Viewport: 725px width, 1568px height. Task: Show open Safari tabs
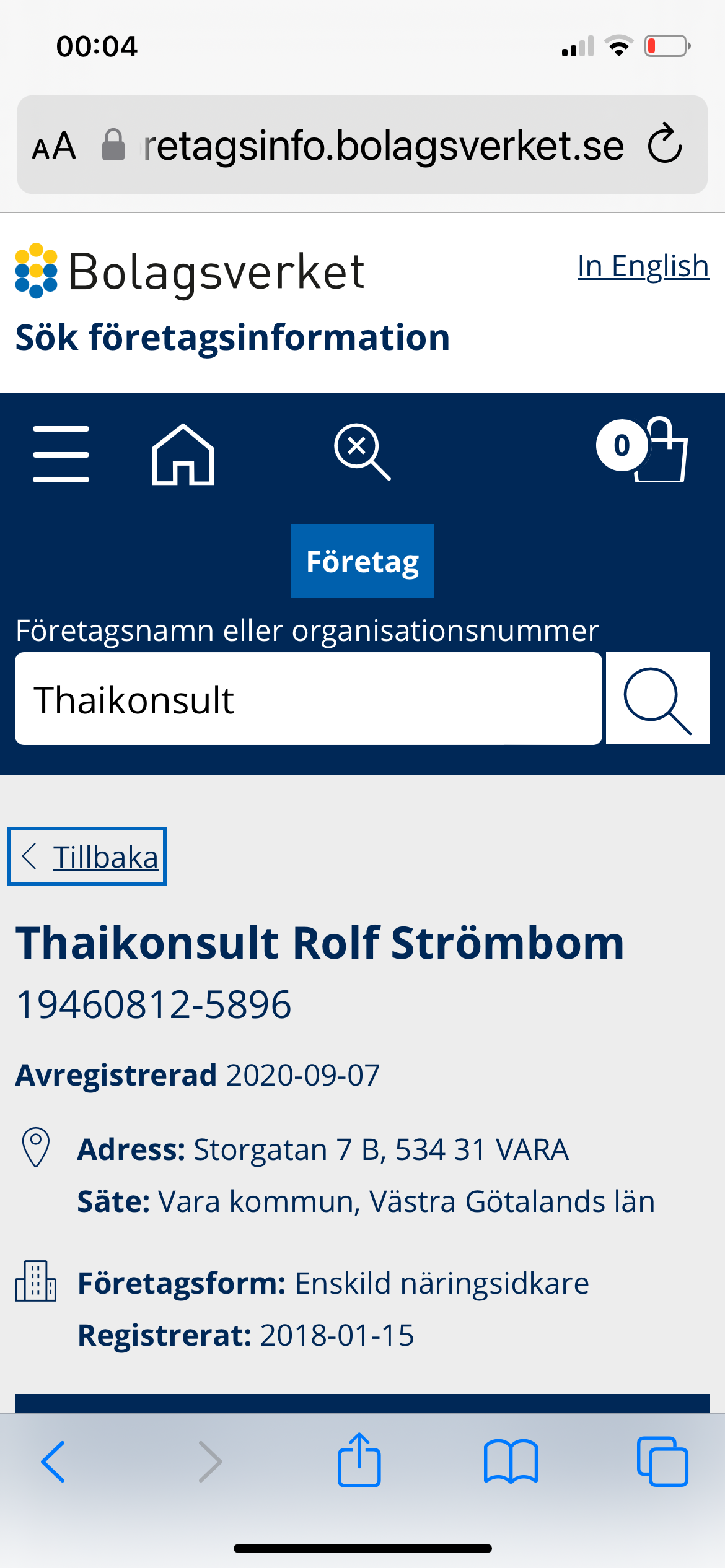(x=662, y=1461)
